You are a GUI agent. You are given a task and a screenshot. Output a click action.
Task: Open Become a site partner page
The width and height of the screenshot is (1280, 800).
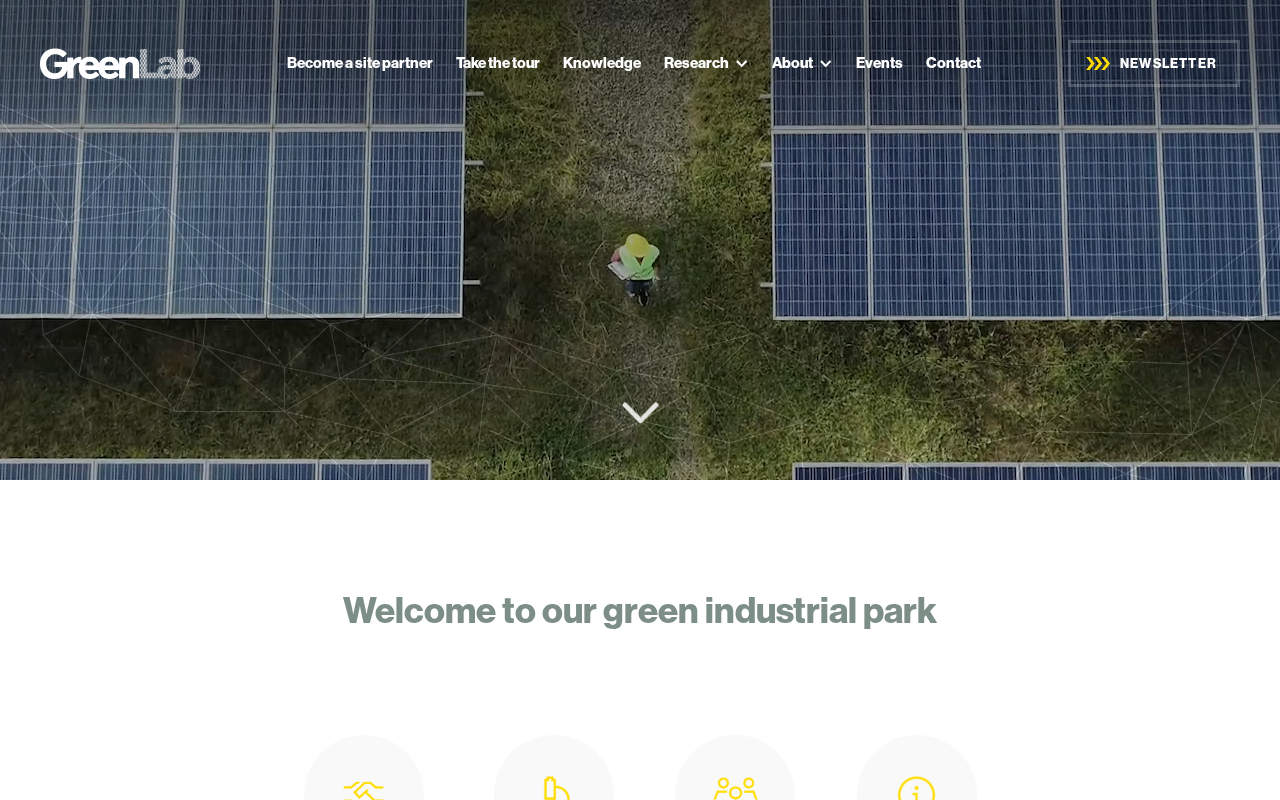pos(359,63)
